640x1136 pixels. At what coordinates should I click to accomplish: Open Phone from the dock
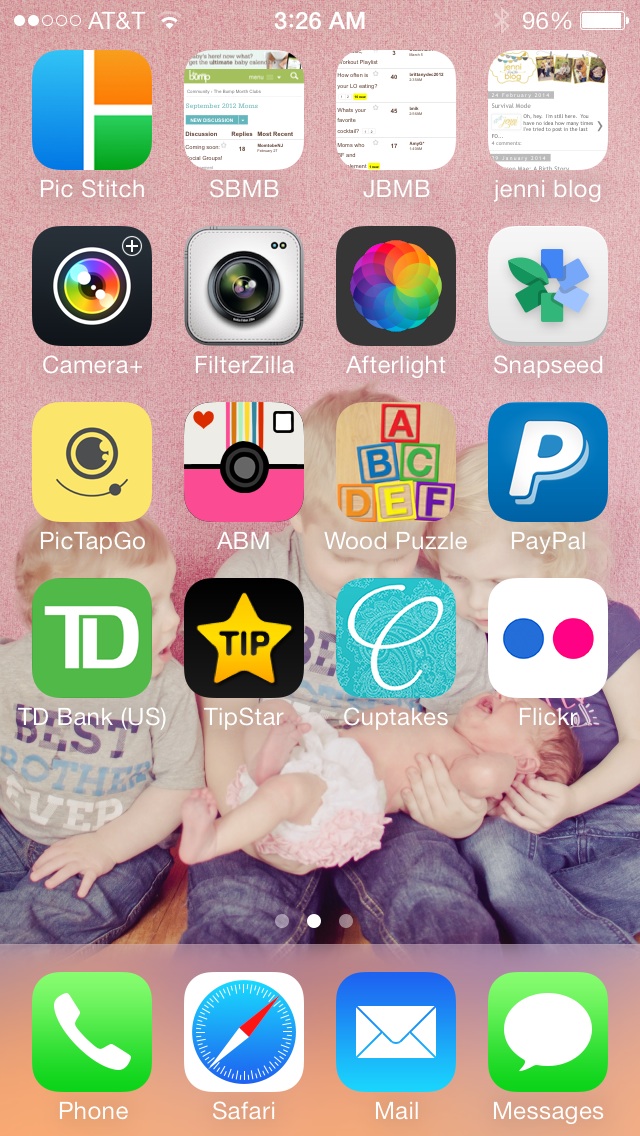point(92,1032)
